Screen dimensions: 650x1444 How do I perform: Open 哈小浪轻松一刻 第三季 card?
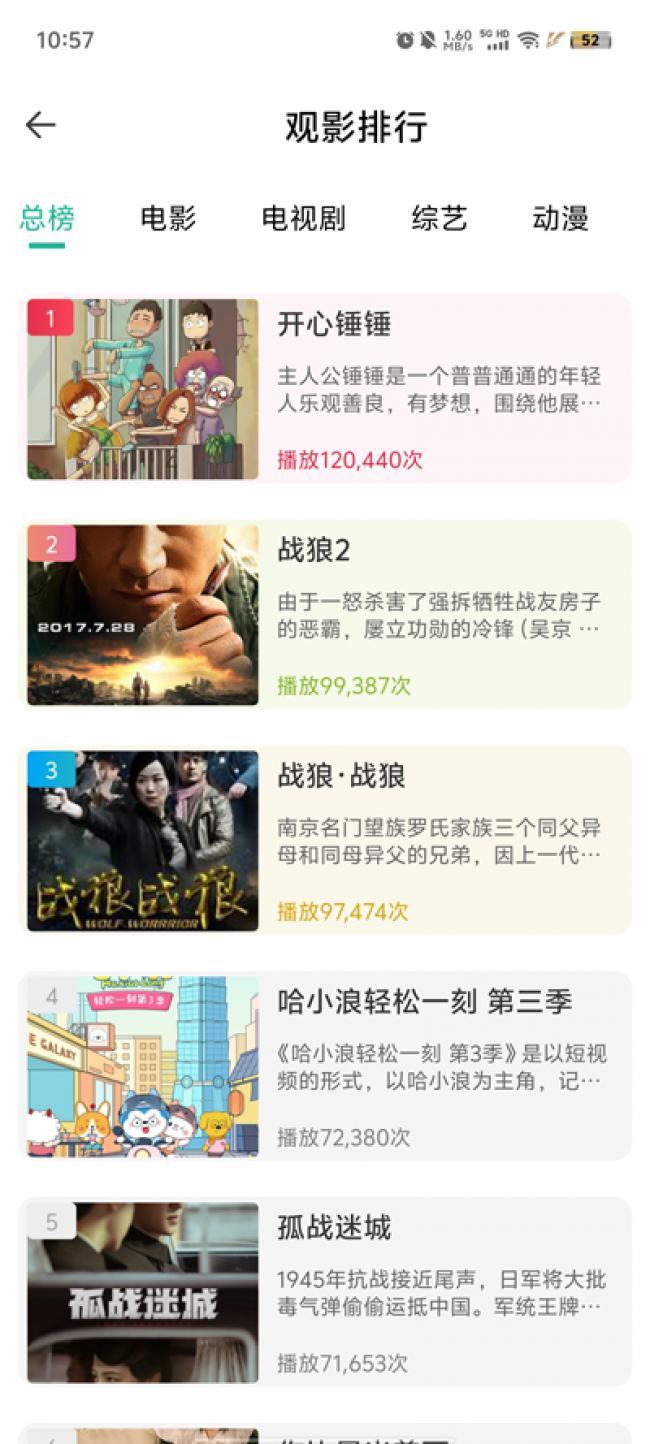[325, 1066]
